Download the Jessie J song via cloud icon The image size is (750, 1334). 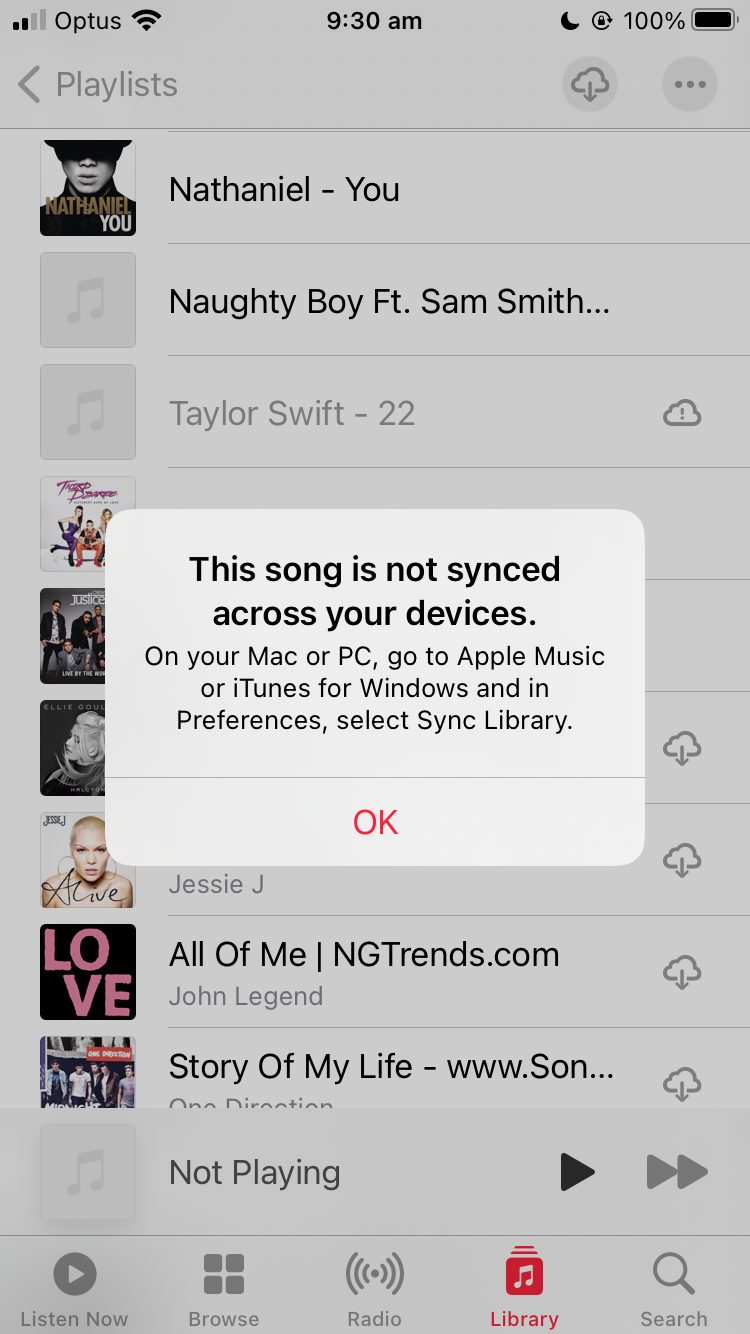(682, 860)
